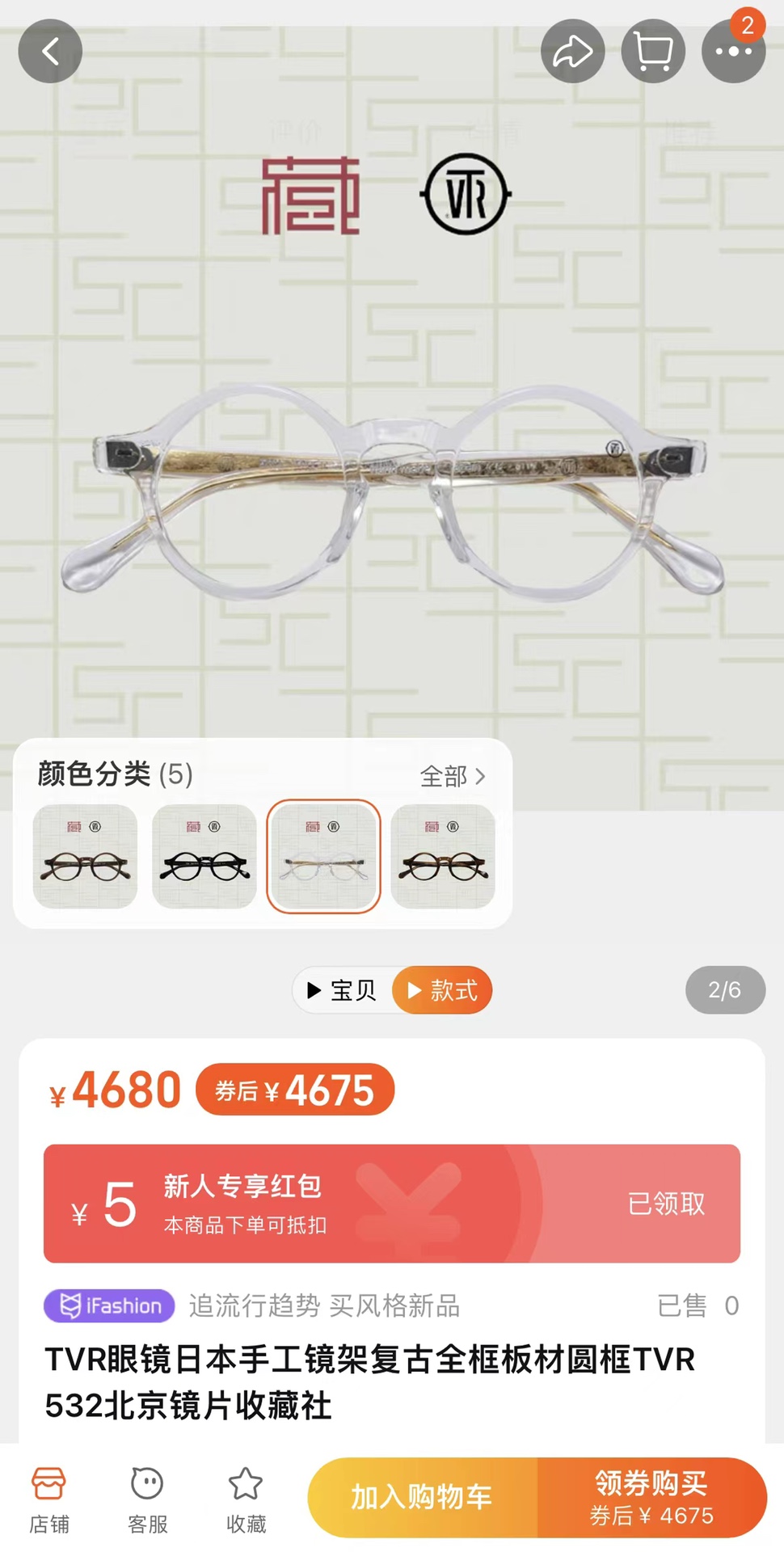
Task: Tap 领券购买 to buy with coupon
Action: coord(651,1497)
